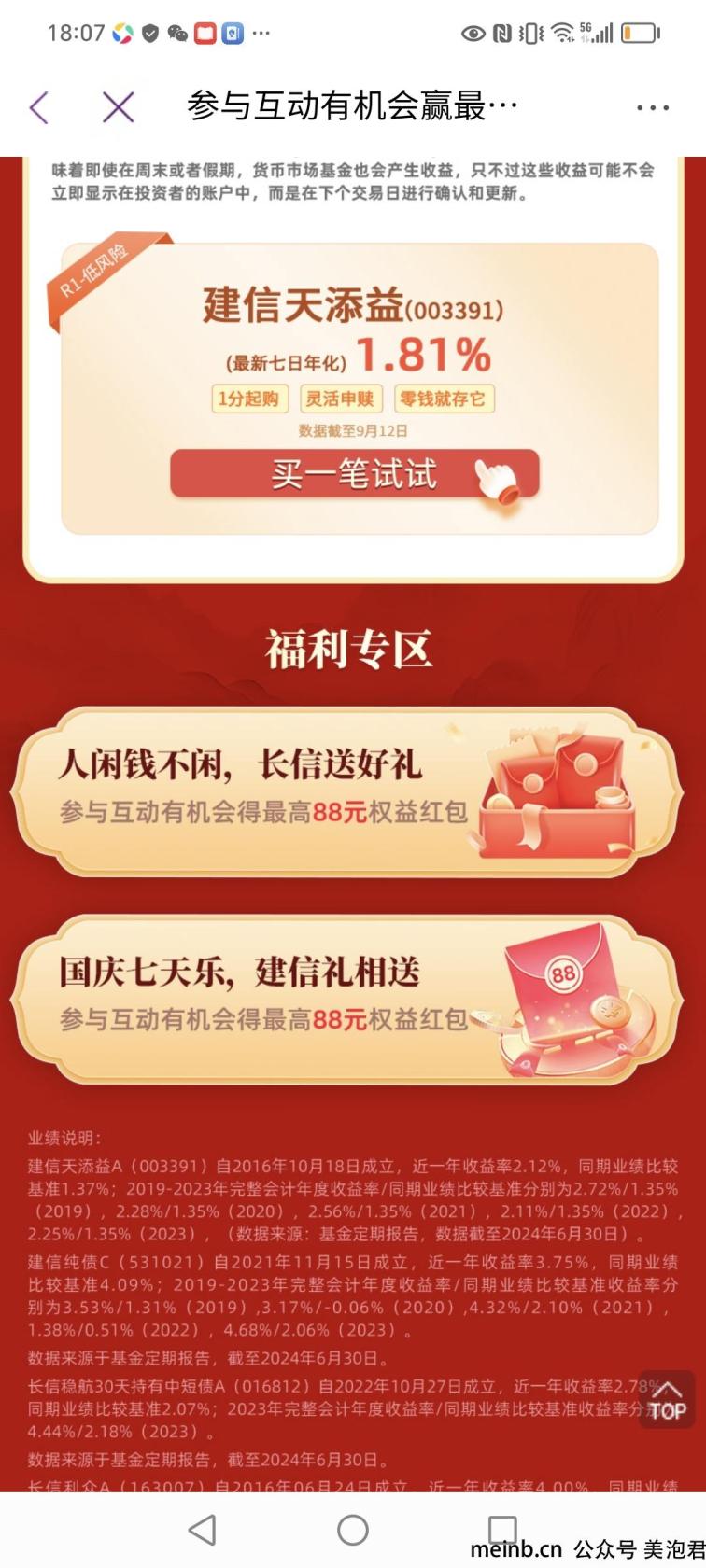Open the three-dot overflow menu

click(652, 108)
